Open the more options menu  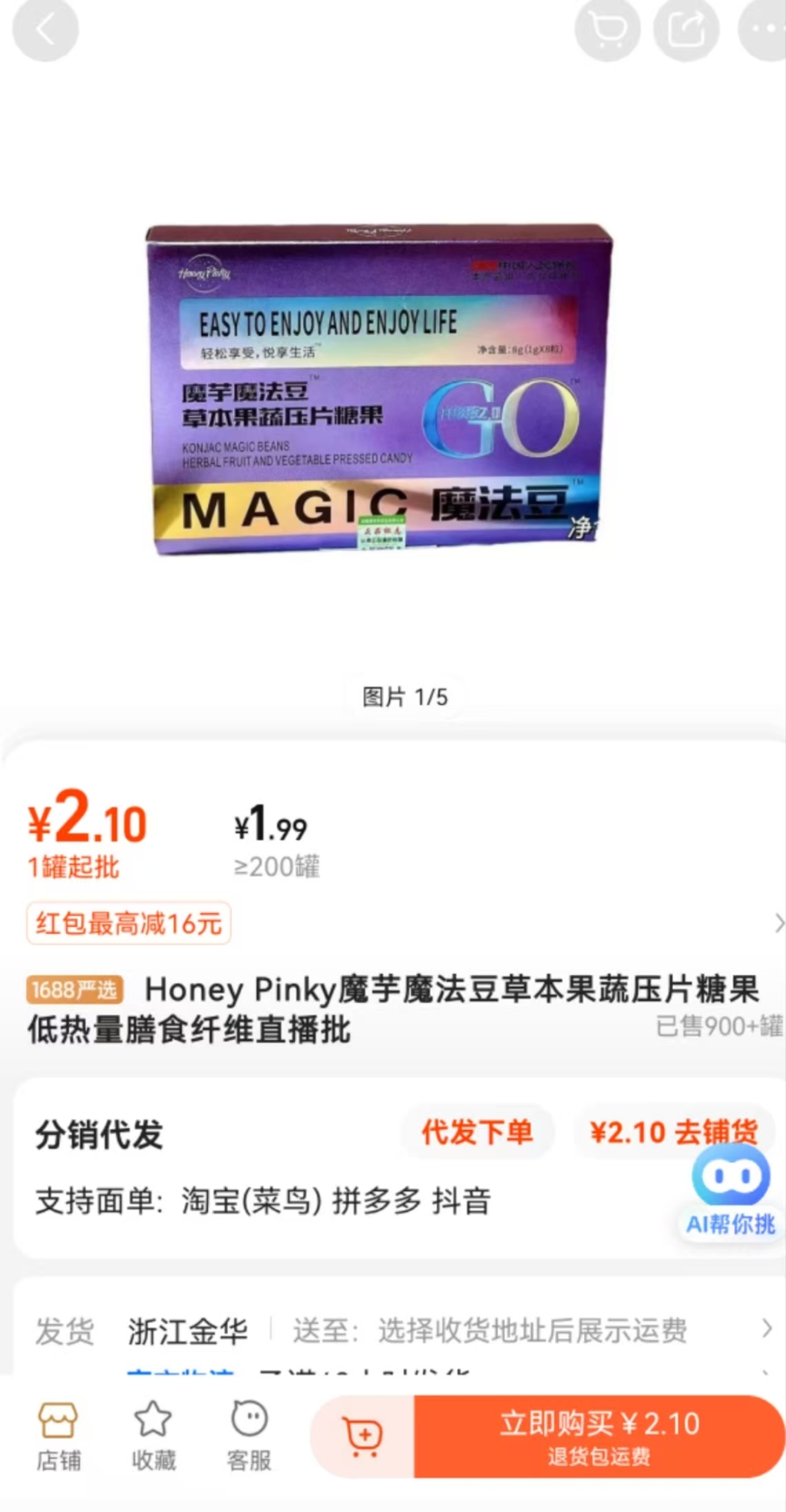click(764, 30)
